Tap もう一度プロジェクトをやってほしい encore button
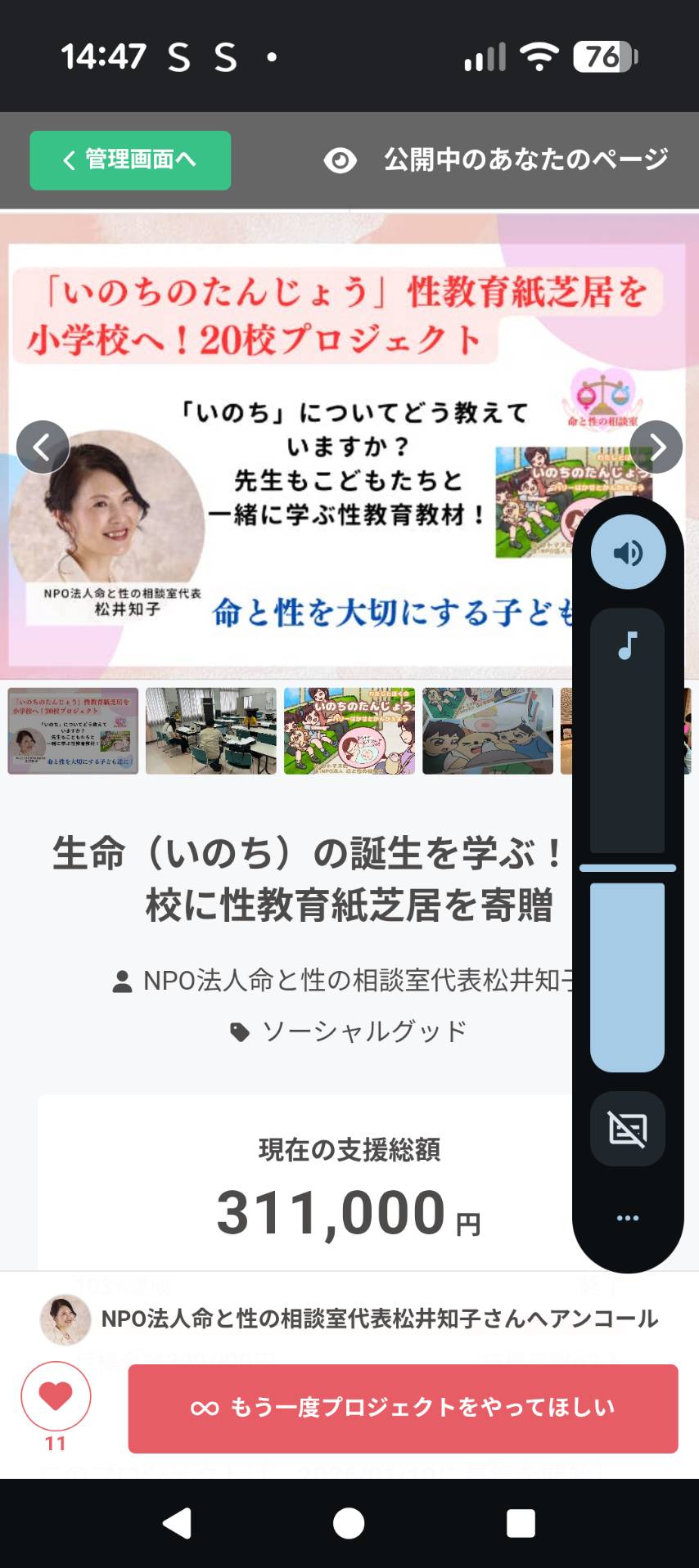Viewport: 699px width, 1568px height. coord(403,1408)
